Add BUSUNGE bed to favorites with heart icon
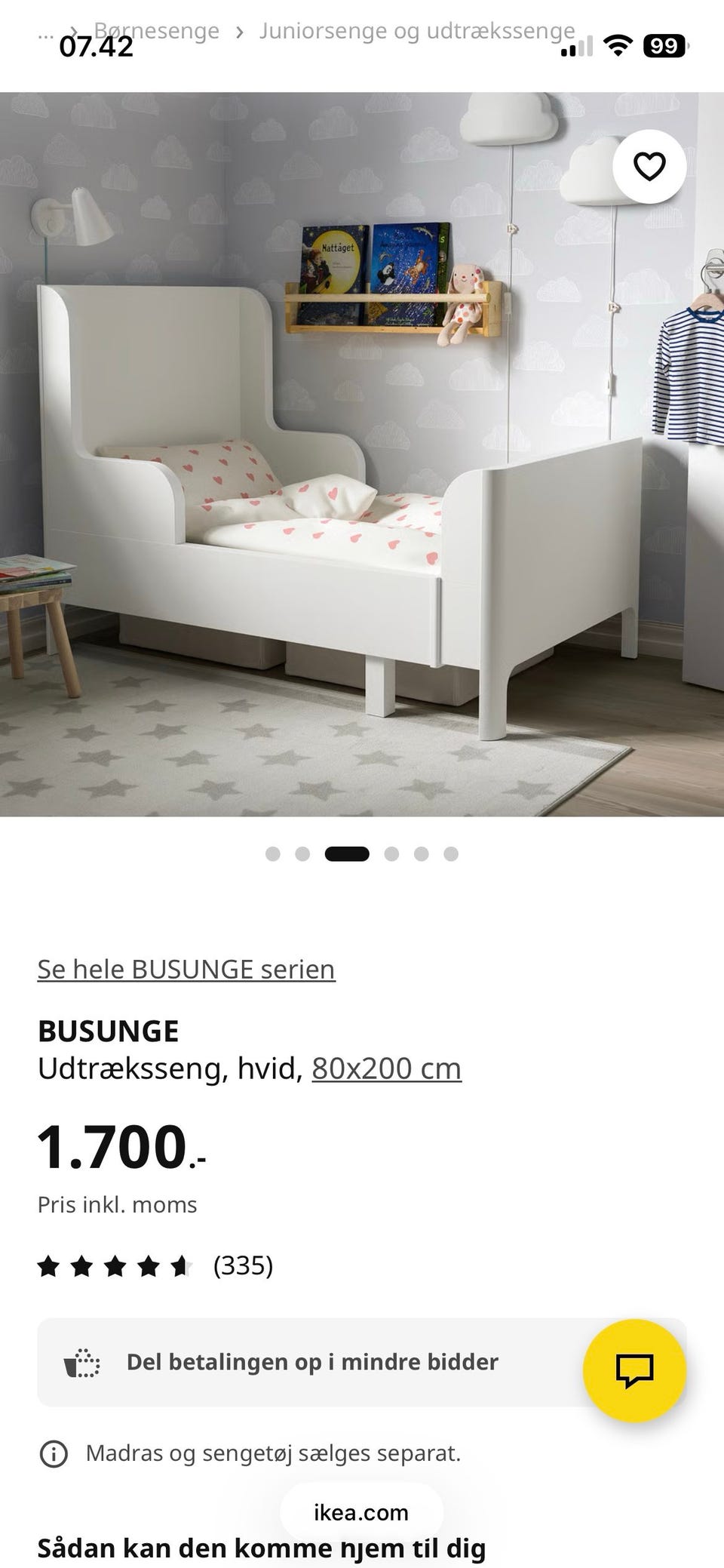The height and width of the screenshot is (1568, 724). coord(649,167)
